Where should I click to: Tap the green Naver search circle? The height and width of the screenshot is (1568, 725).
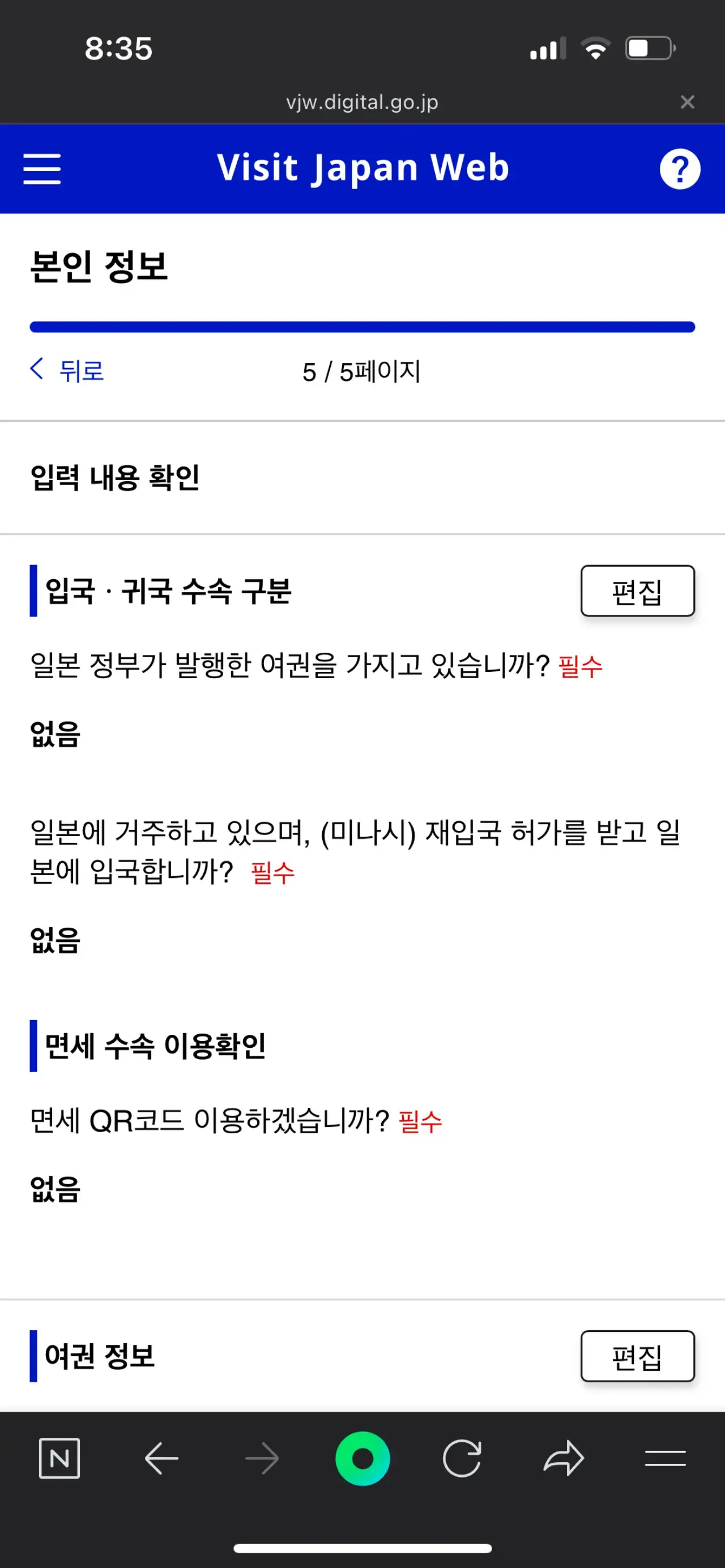click(362, 1458)
